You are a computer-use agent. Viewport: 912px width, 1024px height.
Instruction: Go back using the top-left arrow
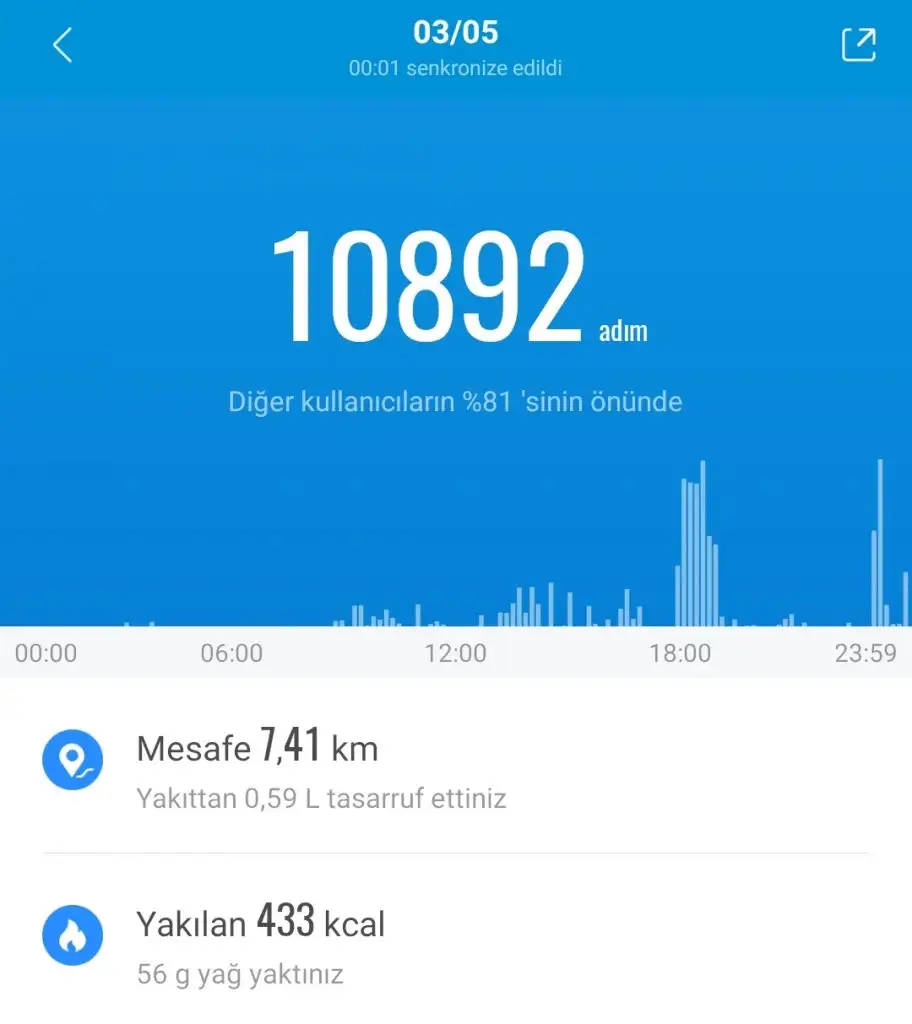[62, 45]
